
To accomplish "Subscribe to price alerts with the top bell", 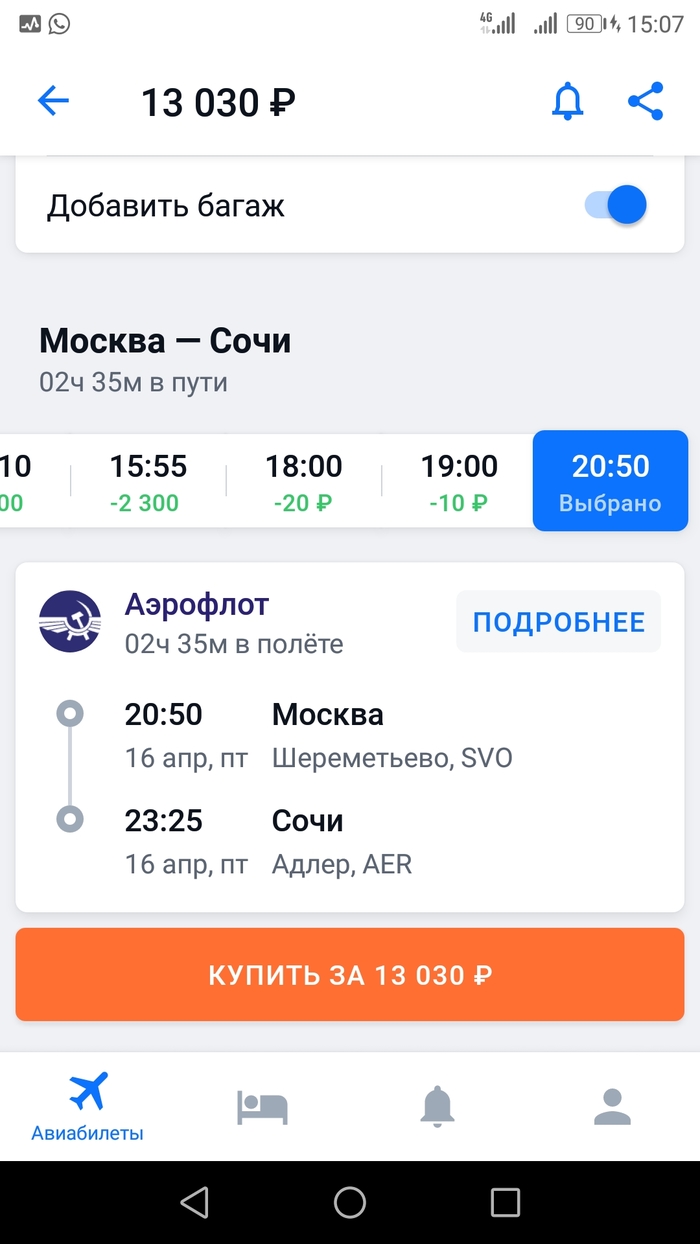I will [567, 101].
